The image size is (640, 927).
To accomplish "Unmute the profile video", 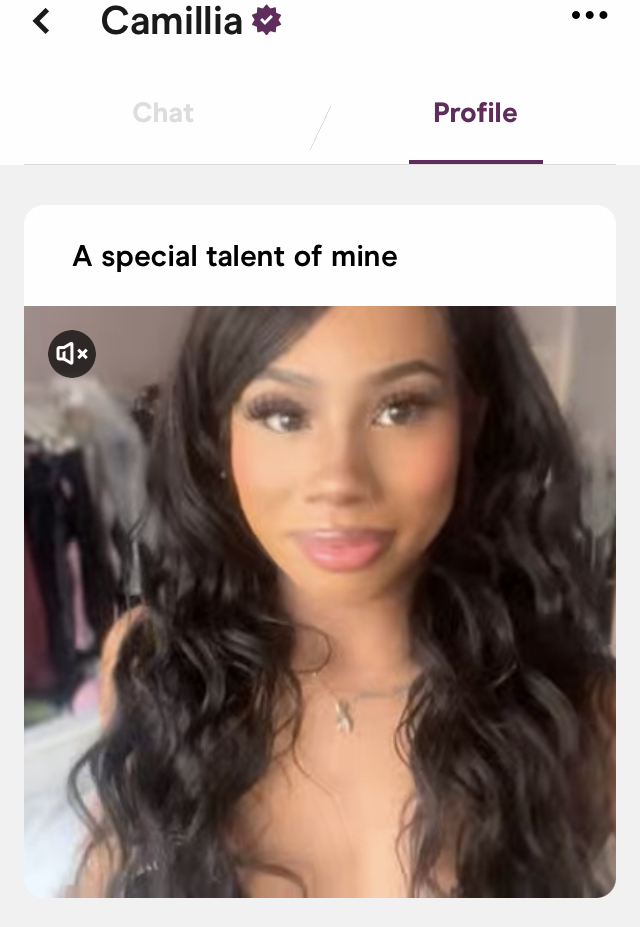I will coord(72,353).
